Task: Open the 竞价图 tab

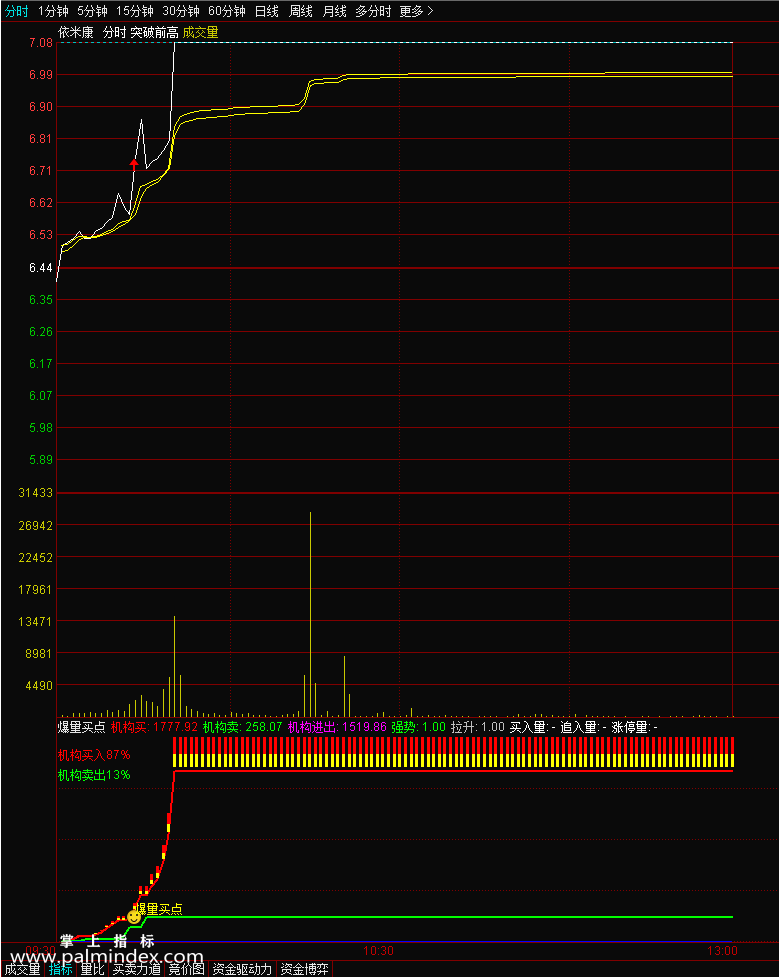Action: [186, 969]
